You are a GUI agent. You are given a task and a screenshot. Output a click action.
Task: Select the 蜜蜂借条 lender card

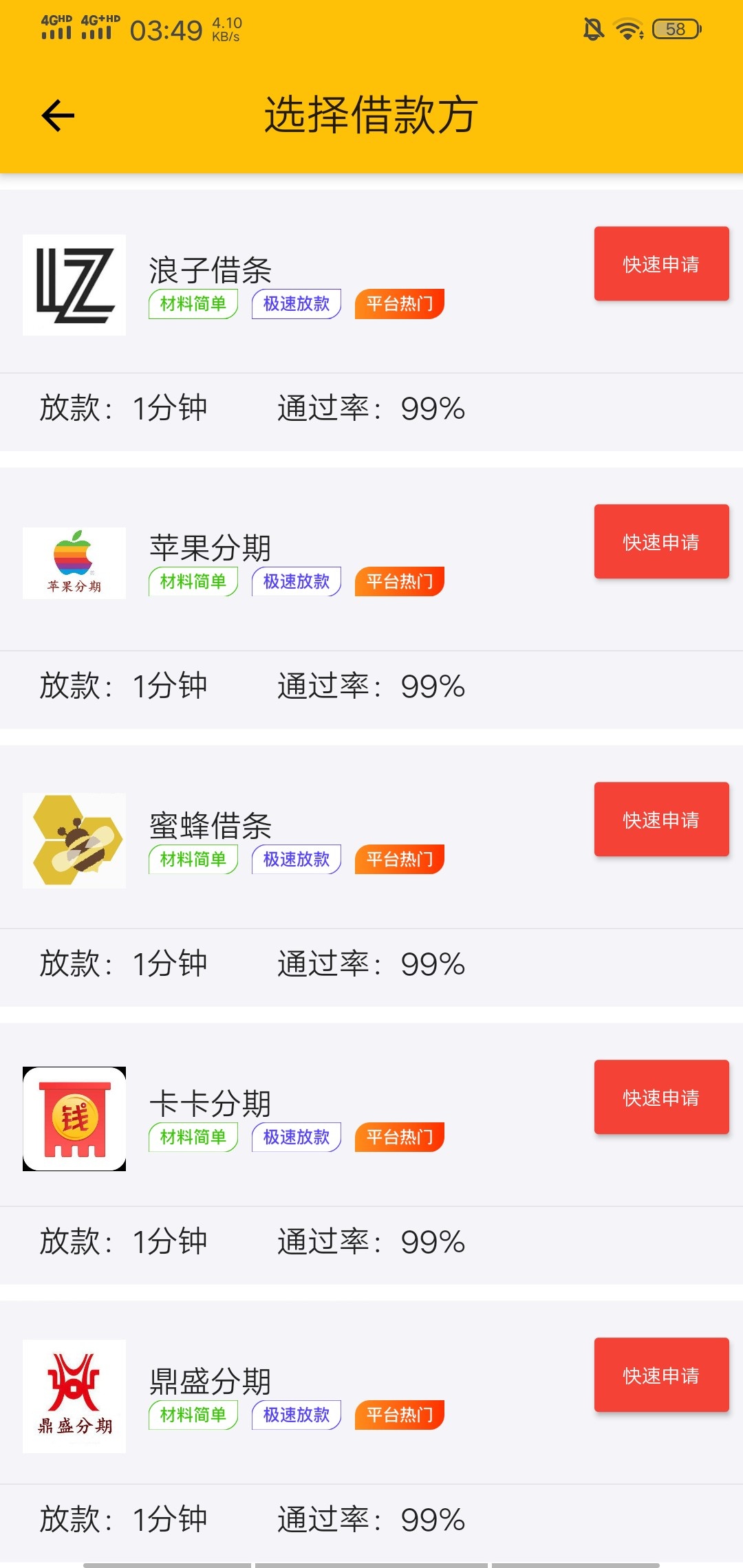[x=371, y=876]
